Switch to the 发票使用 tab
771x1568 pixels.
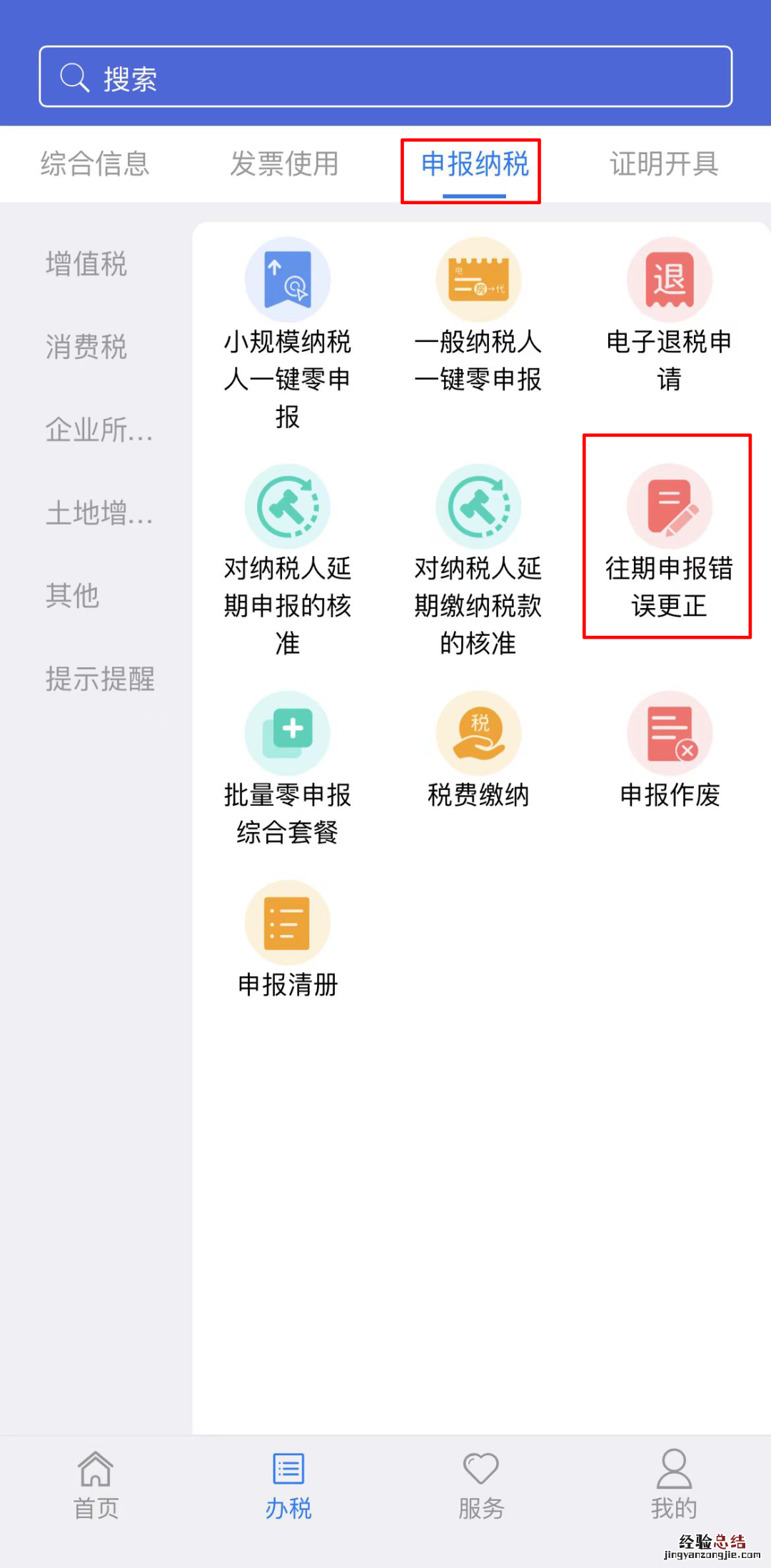[284, 164]
